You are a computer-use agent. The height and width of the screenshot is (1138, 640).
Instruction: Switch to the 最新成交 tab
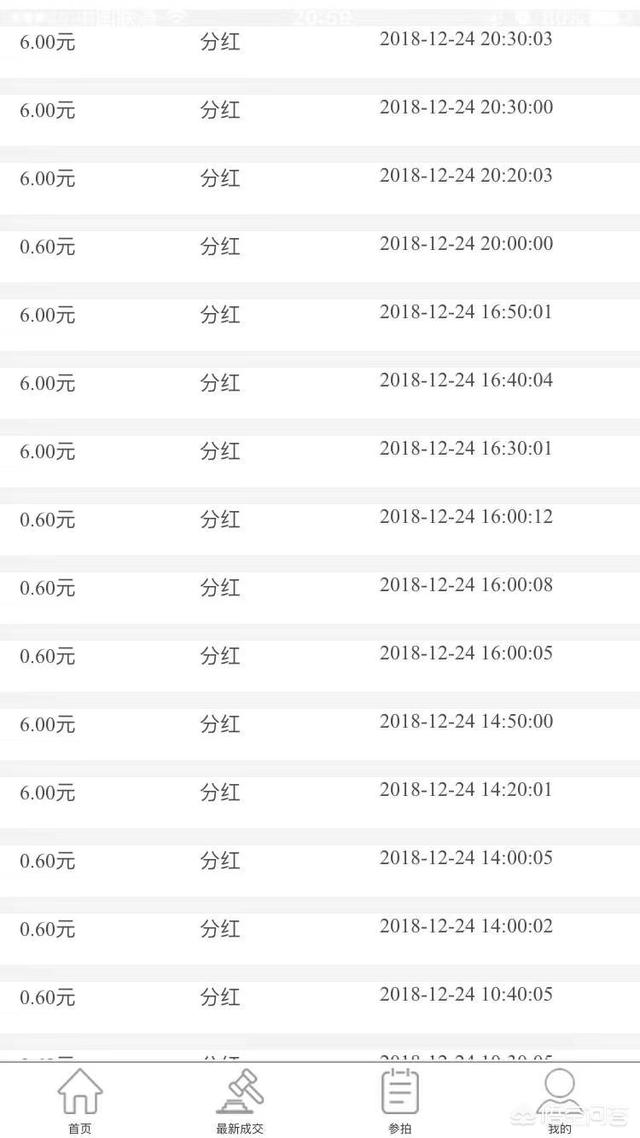(240, 1100)
